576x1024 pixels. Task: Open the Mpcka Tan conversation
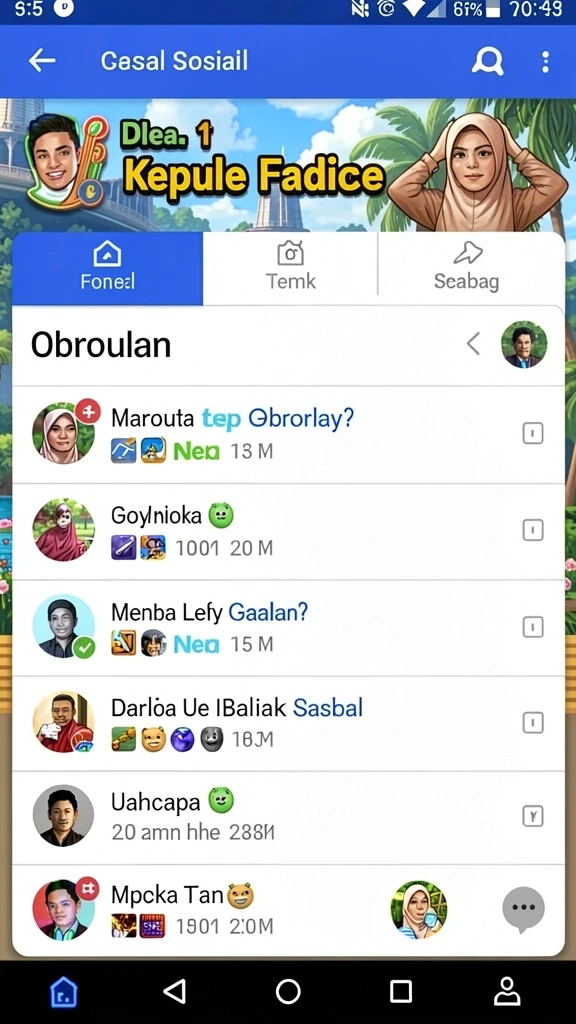coord(288,910)
